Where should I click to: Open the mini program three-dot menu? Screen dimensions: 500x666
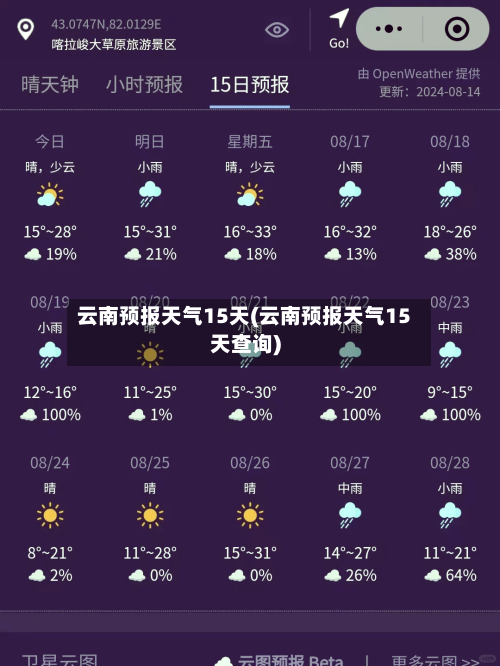pos(389,29)
